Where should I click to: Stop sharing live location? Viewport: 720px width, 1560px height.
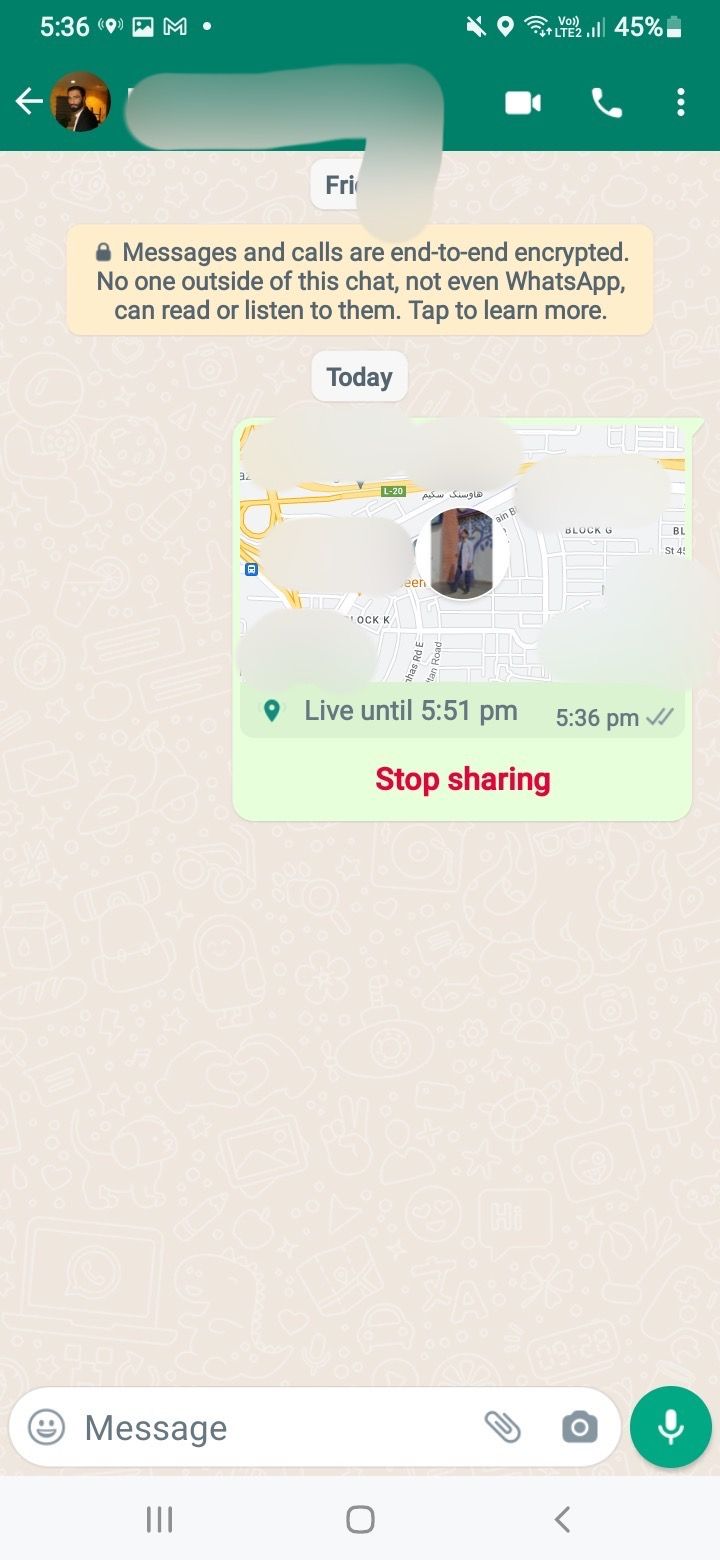click(x=462, y=779)
